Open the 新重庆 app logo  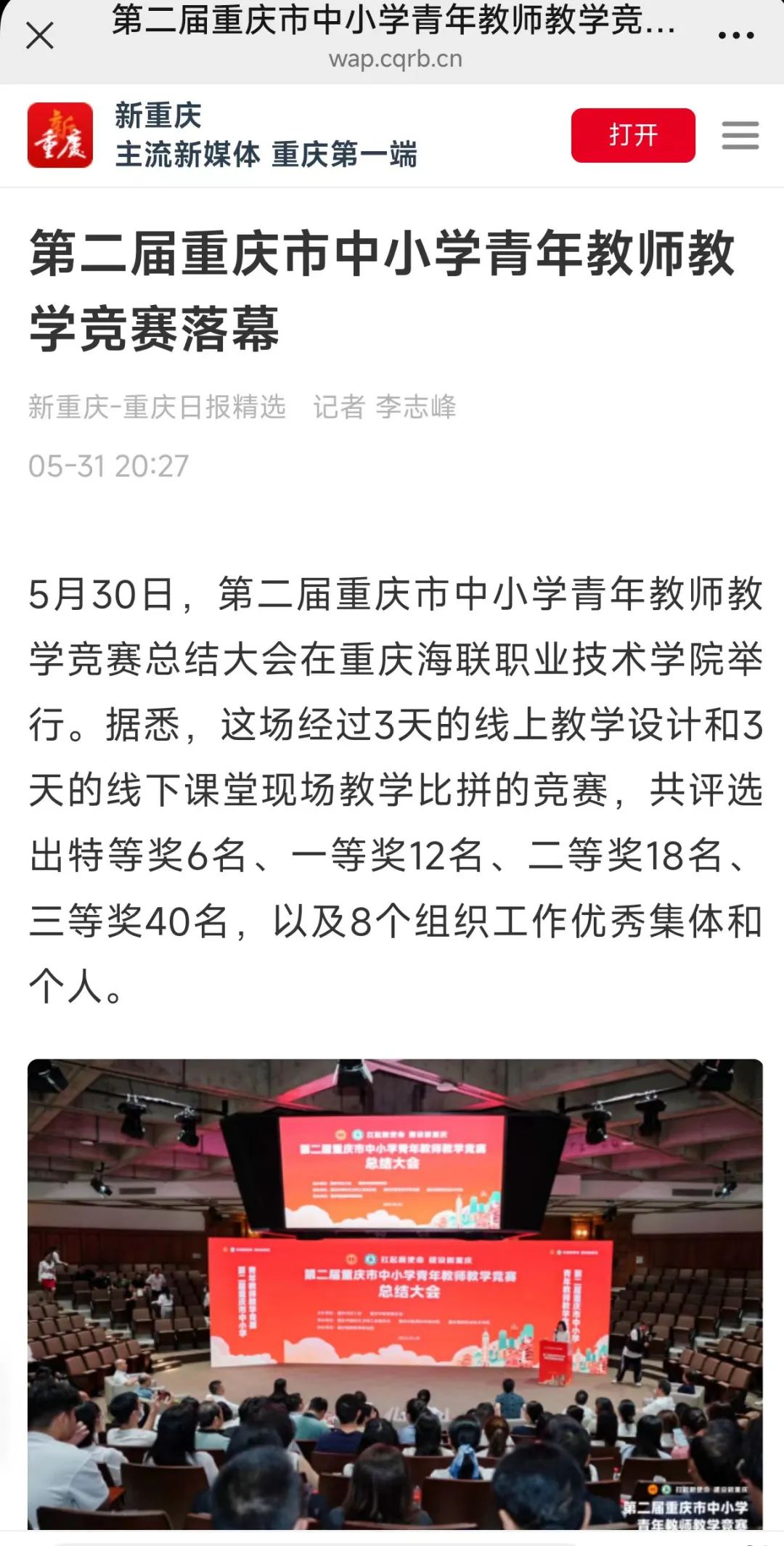click(60, 135)
